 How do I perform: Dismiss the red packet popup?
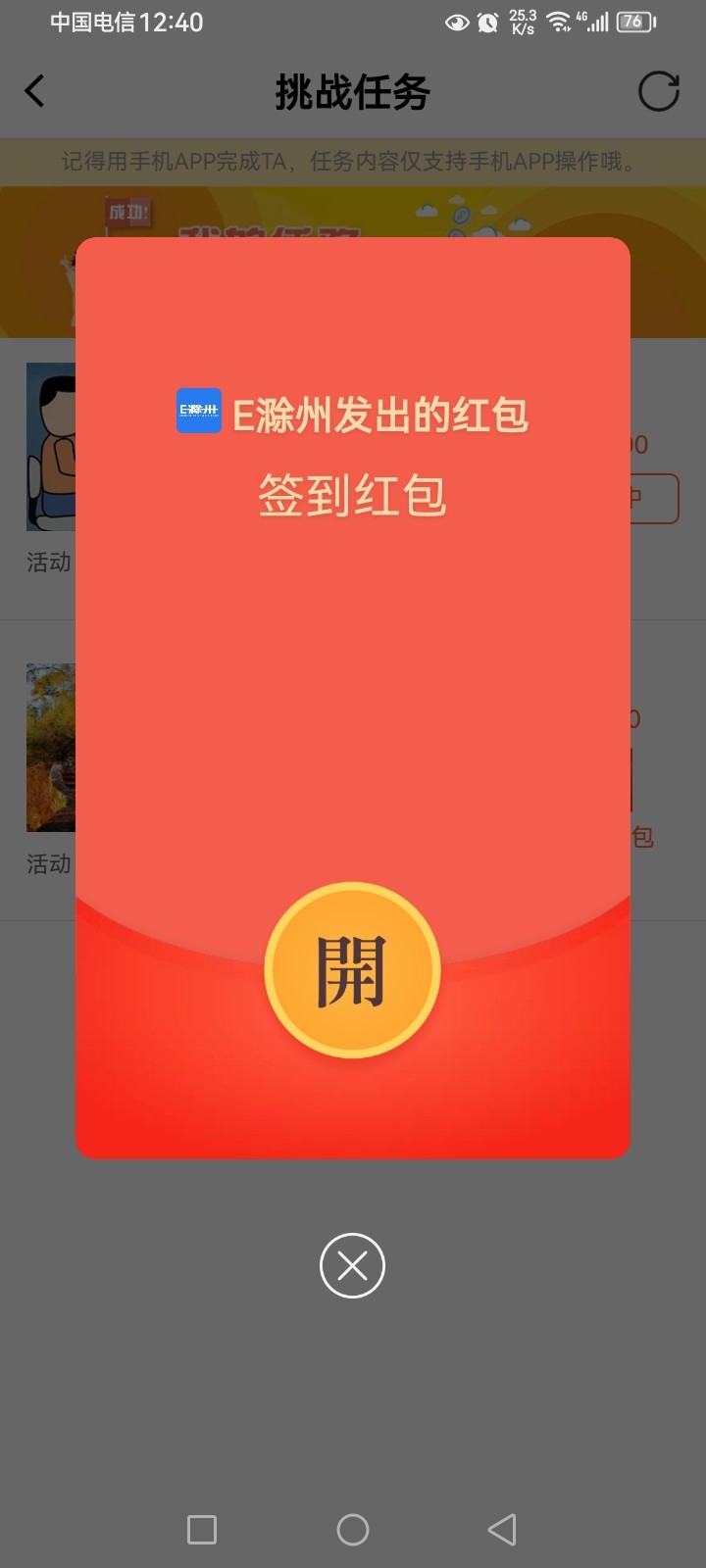coord(352,1265)
